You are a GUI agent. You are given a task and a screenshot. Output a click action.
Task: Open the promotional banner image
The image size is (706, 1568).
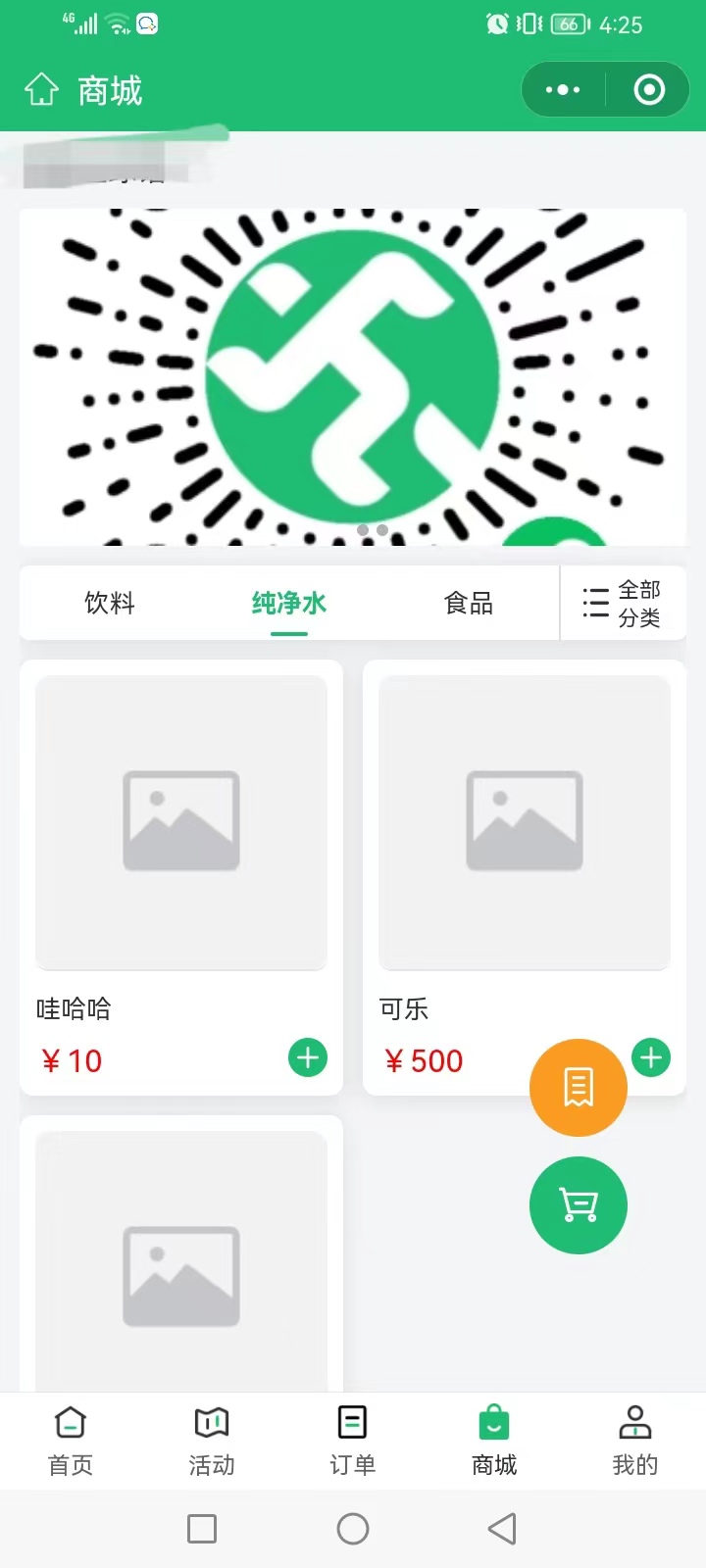tap(353, 377)
